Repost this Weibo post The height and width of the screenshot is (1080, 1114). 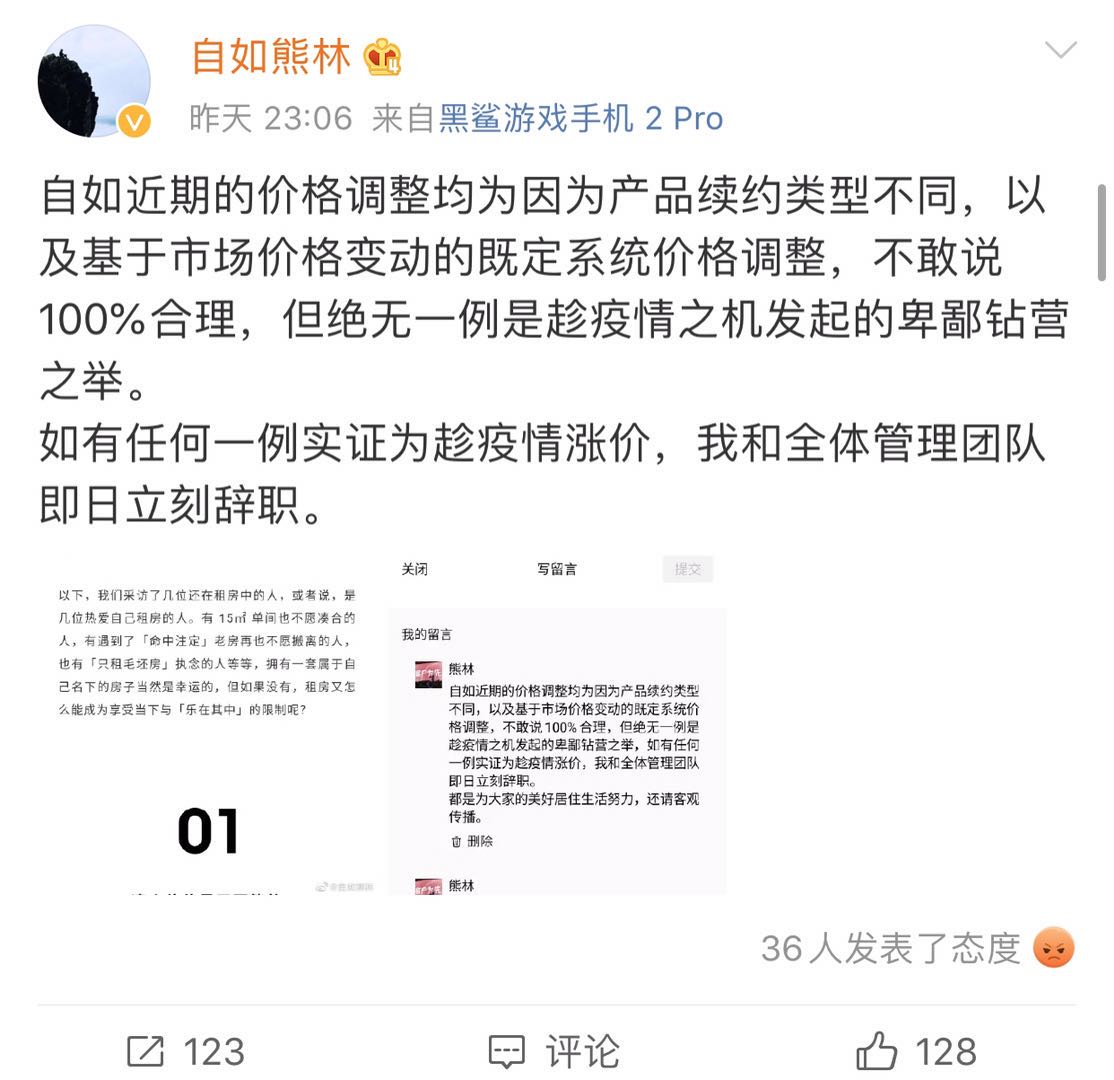(186, 1051)
